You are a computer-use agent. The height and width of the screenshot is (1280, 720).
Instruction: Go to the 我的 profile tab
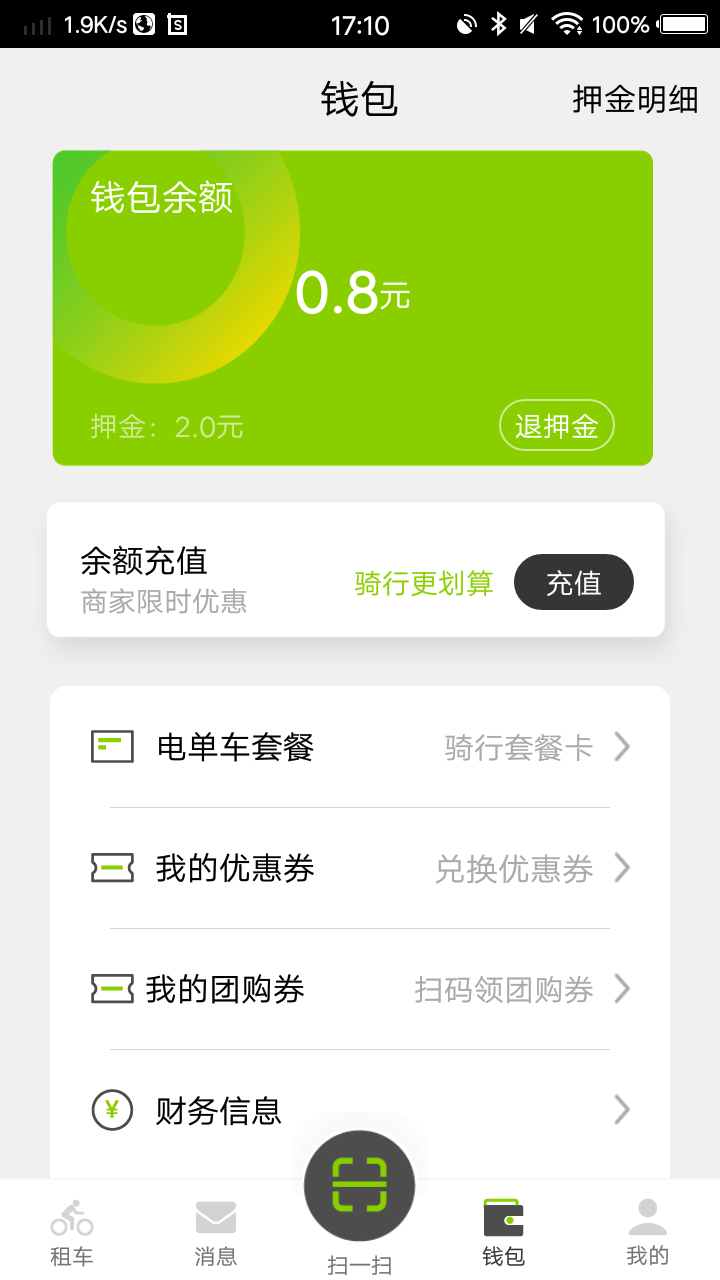coord(648,1232)
